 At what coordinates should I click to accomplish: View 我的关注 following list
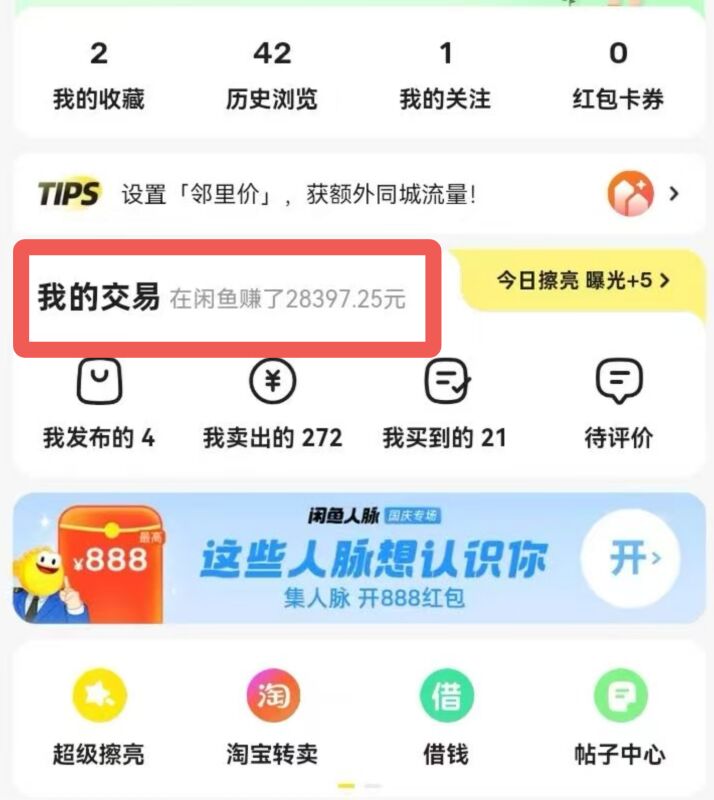click(x=445, y=75)
